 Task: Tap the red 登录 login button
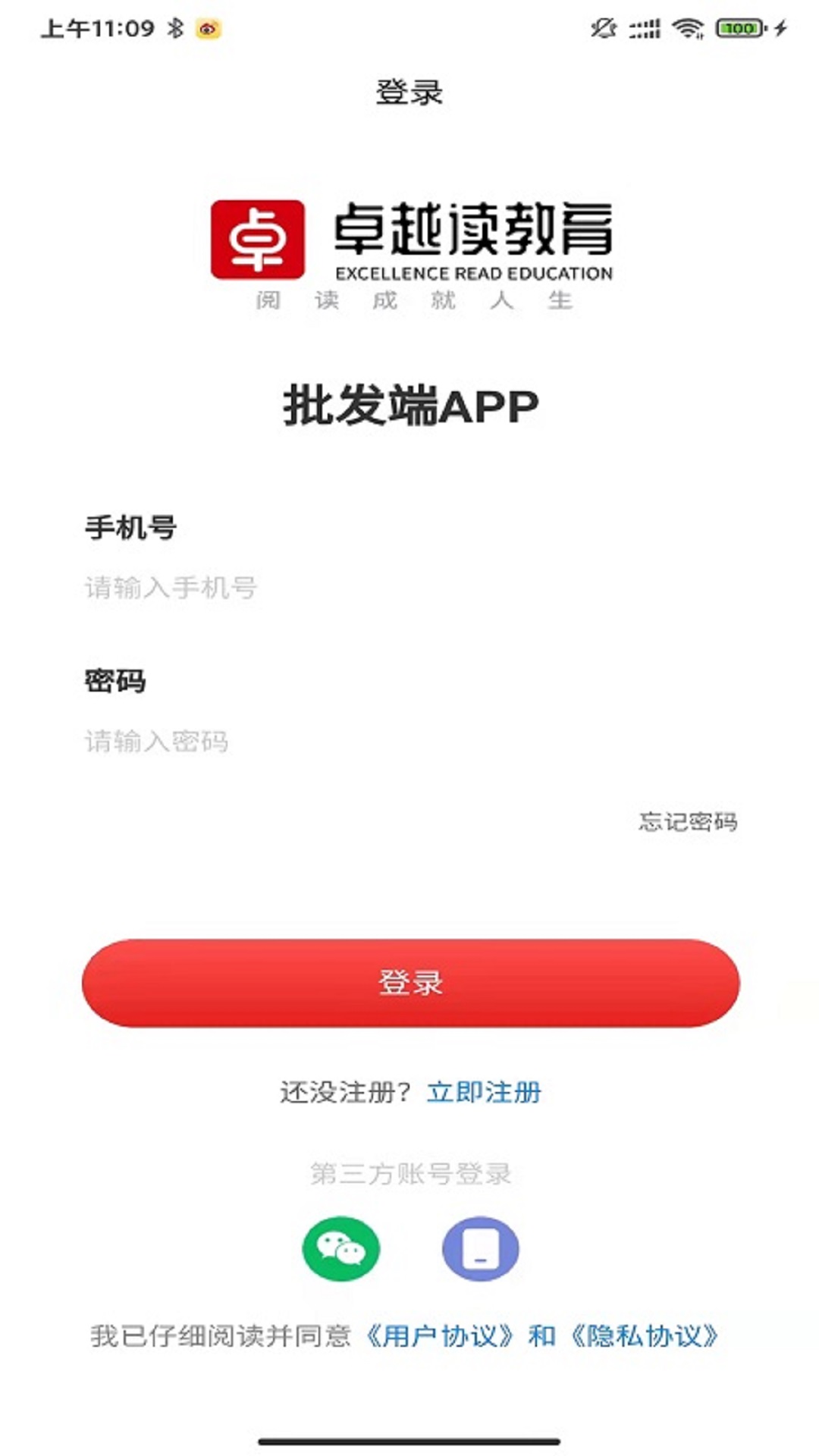point(410,983)
